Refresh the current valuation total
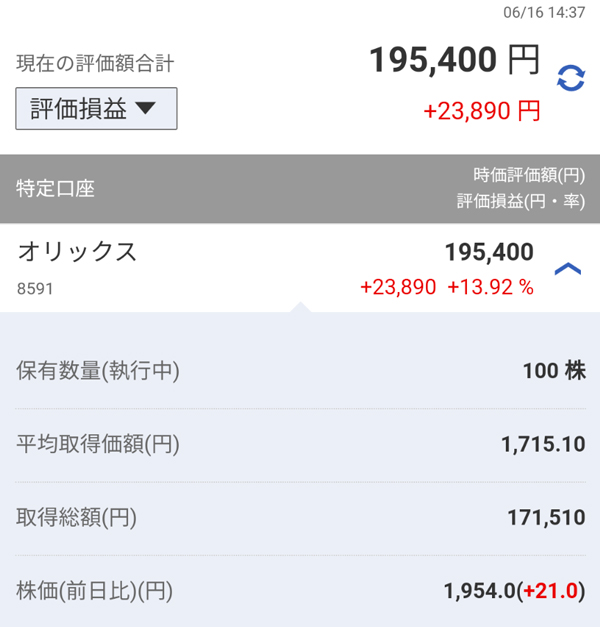Screen dimensions: 600x627 570,77
